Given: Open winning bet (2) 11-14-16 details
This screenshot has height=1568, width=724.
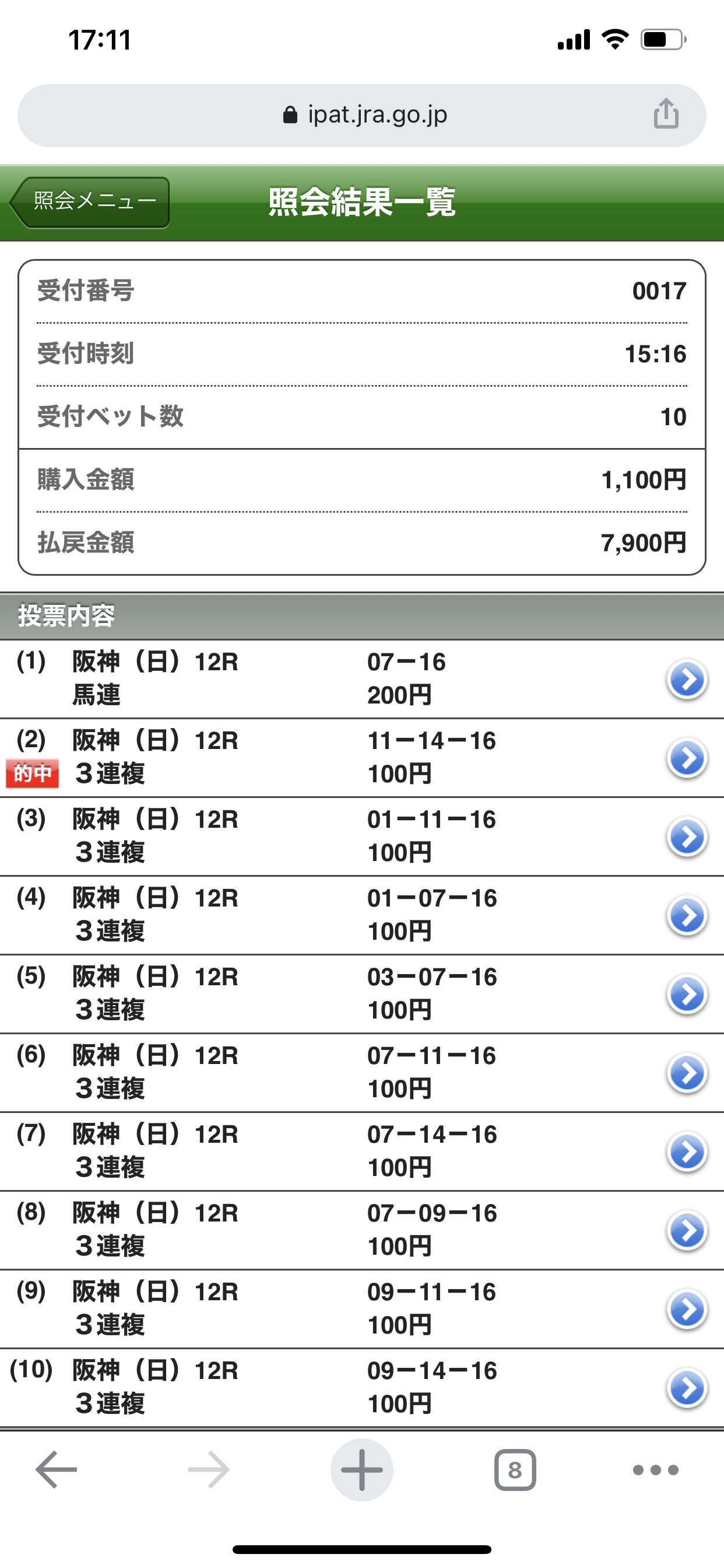Looking at the screenshot, I should click(x=687, y=758).
